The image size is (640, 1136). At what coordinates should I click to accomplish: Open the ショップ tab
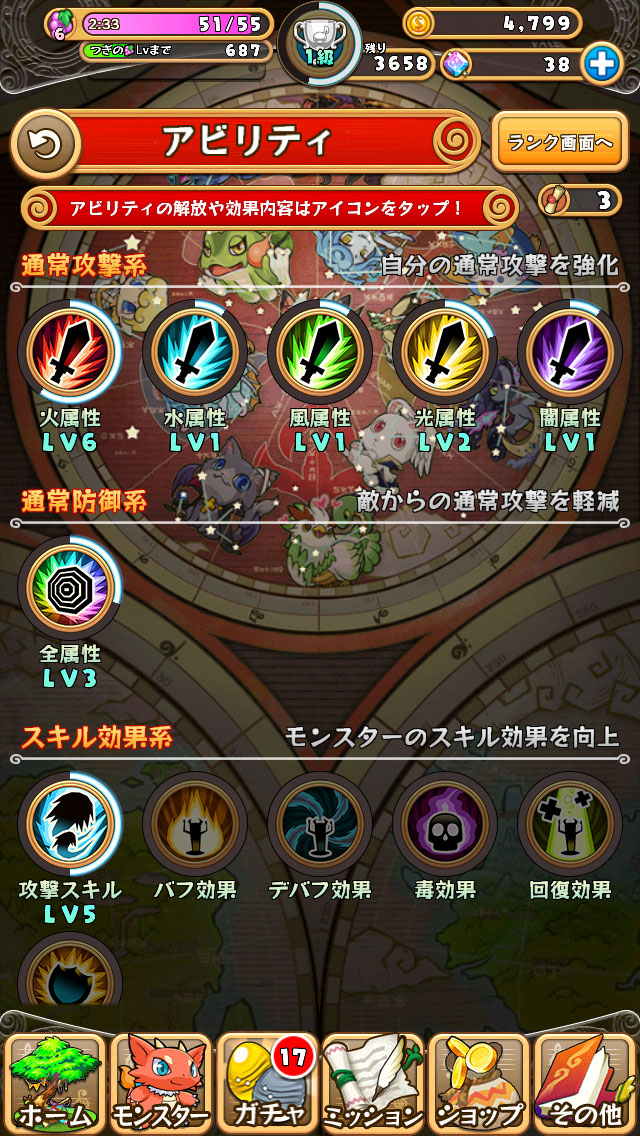coord(479,1082)
